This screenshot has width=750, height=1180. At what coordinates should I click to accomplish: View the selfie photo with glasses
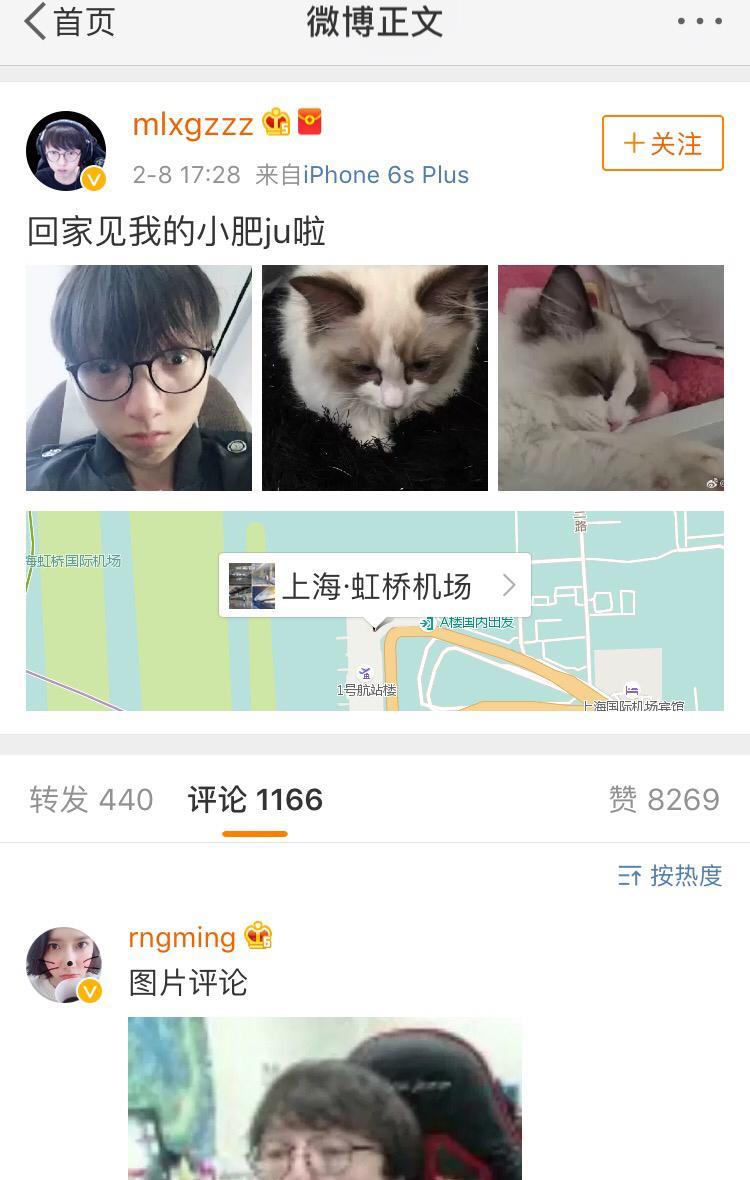pos(139,378)
